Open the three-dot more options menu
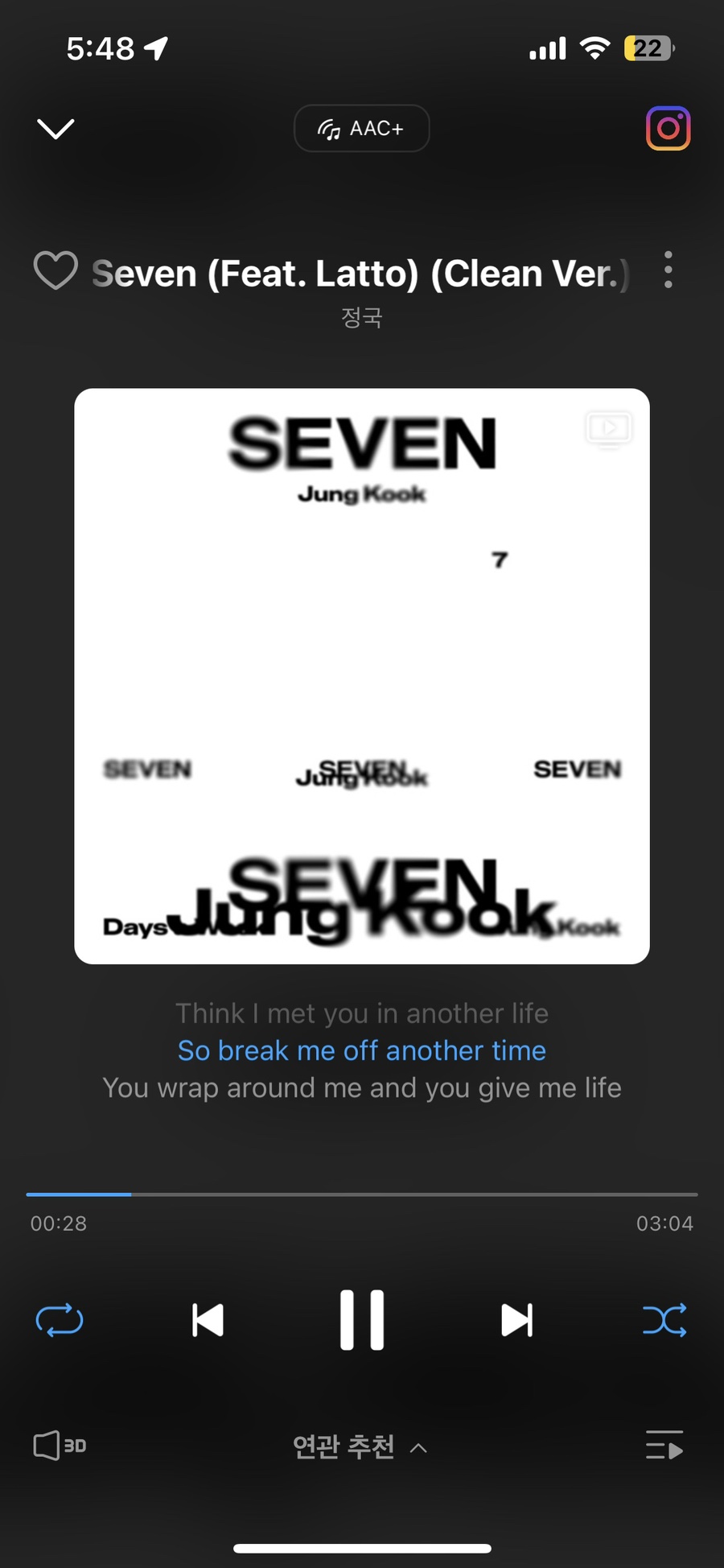This screenshot has width=724, height=1568. click(x=668, y=270)
